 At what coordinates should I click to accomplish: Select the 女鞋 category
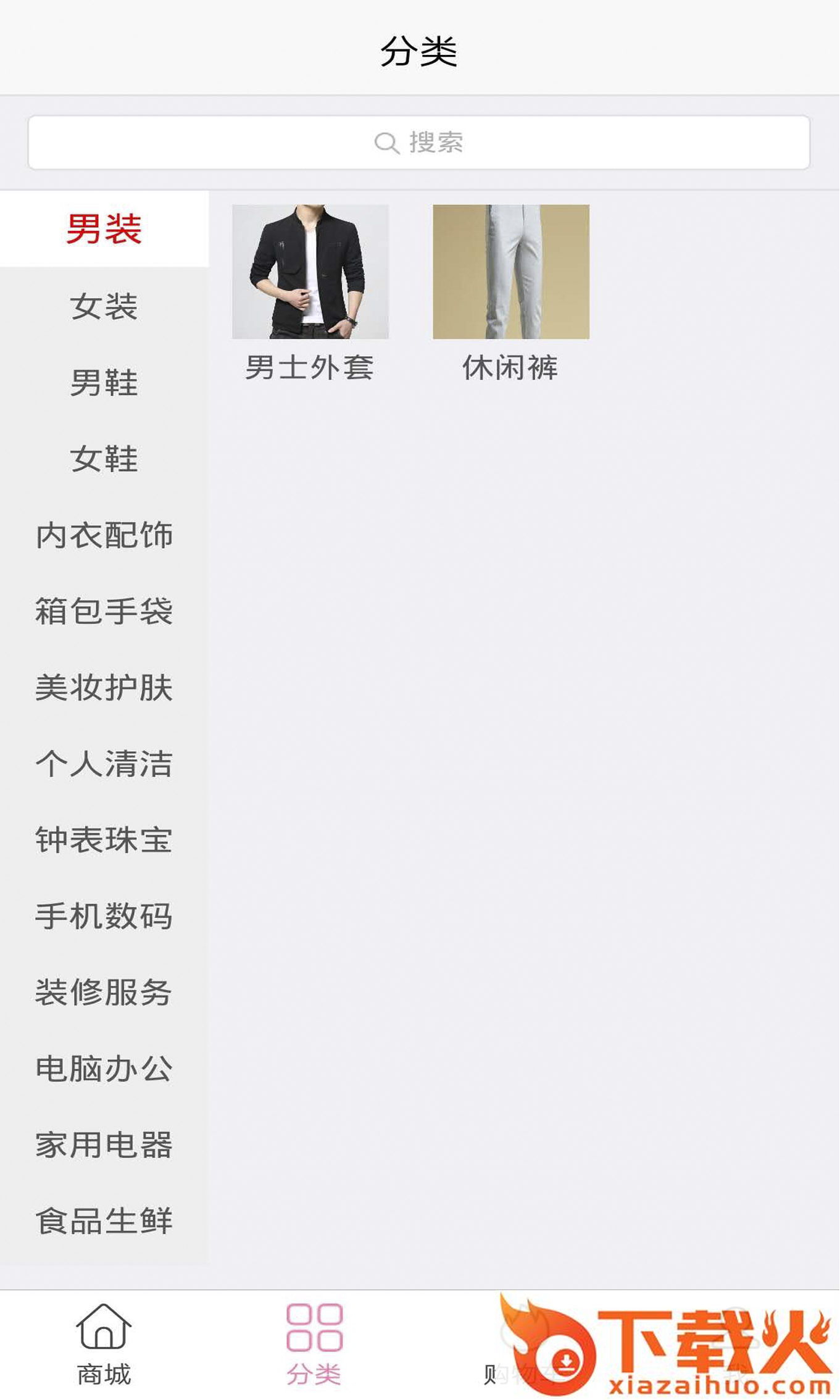pos(105,460)
